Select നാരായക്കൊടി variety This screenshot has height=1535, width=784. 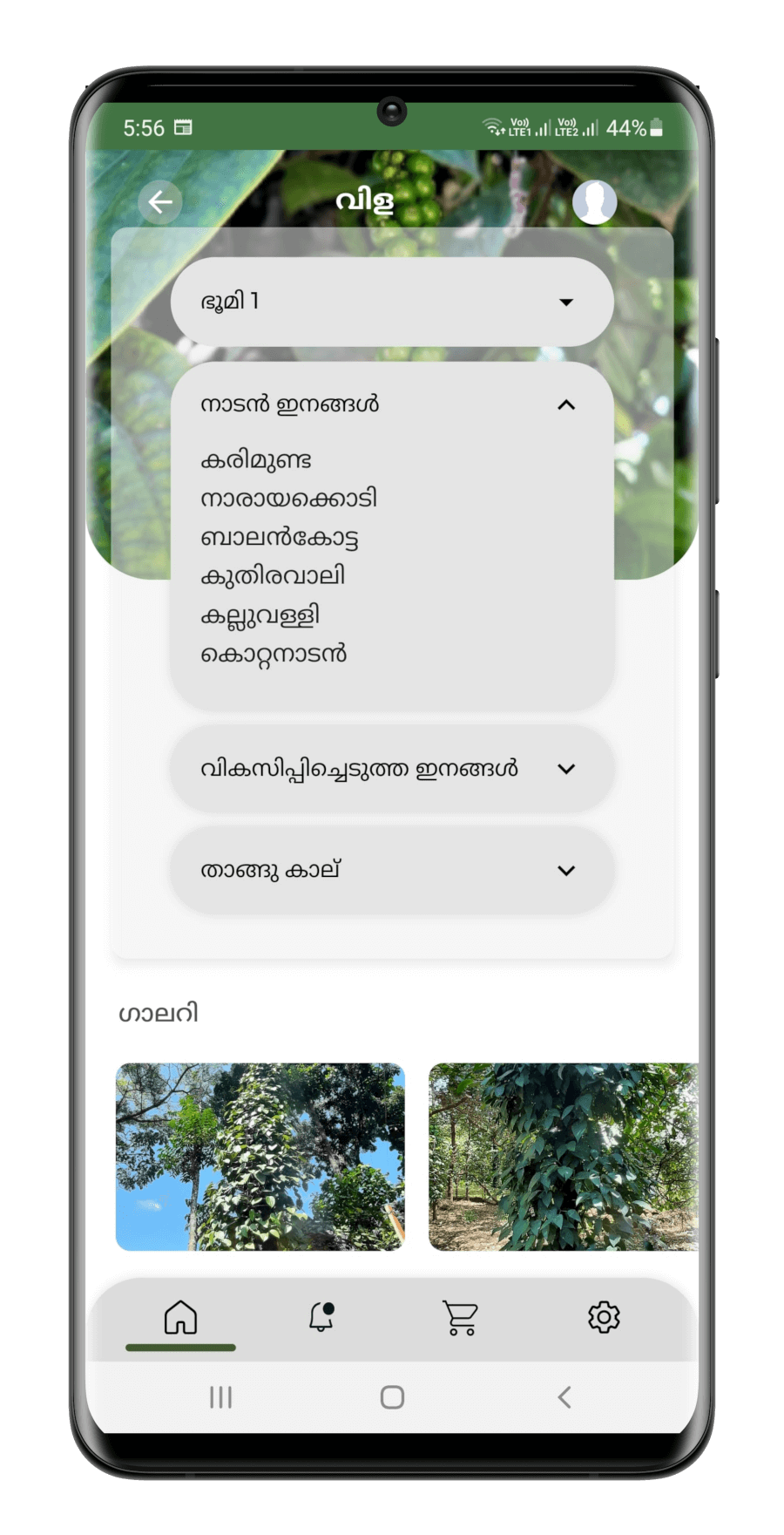(288, 499)
